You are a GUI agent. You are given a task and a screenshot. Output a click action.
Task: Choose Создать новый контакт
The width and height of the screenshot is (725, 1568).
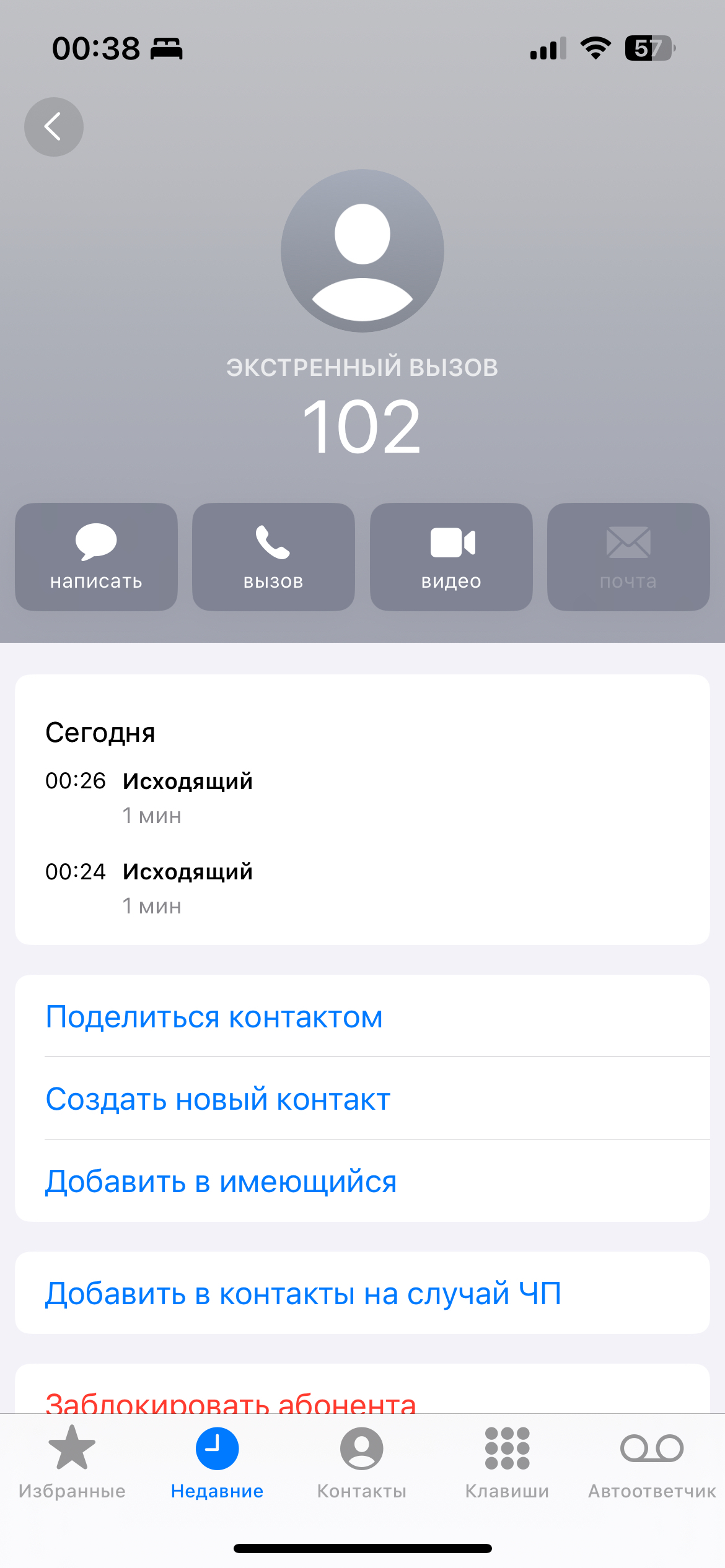coord(217,1099)
